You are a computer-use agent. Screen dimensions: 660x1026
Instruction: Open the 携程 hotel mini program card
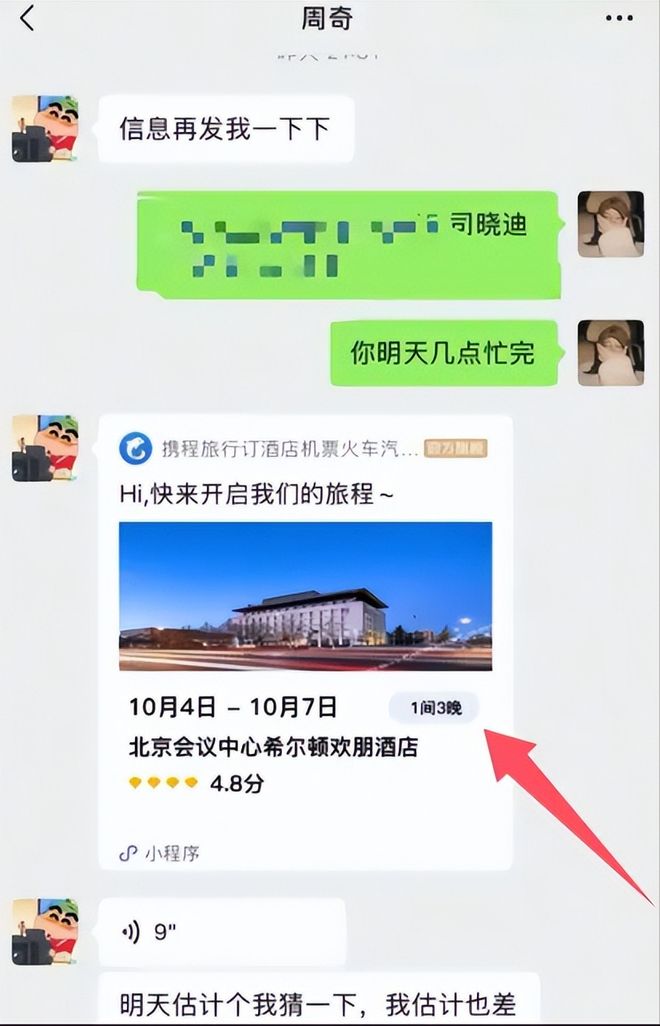[x=305, y=640]
